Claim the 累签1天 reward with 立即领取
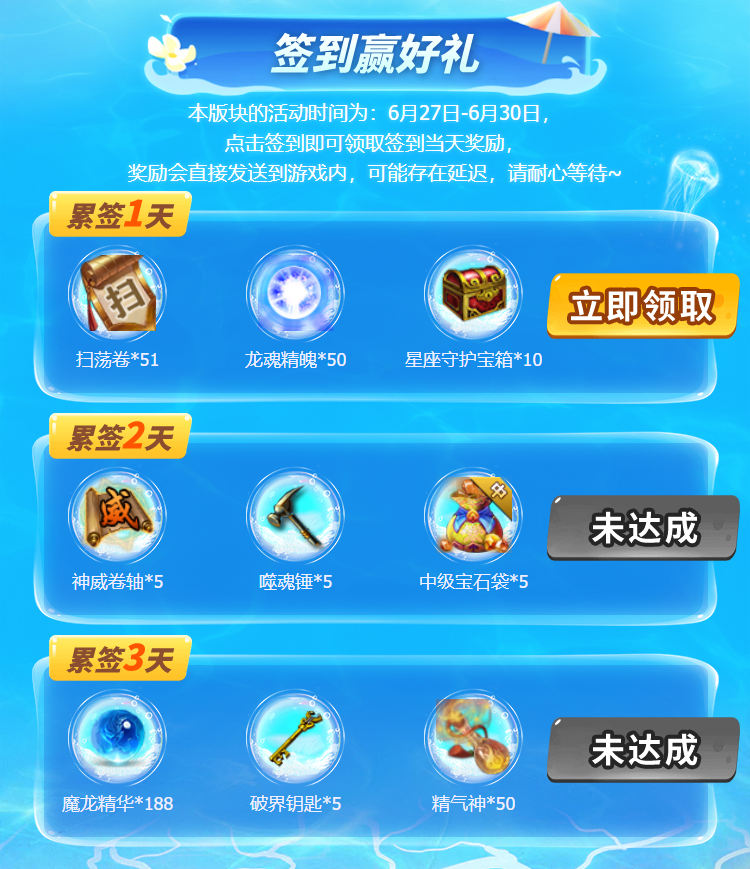 tap(643, 305)
